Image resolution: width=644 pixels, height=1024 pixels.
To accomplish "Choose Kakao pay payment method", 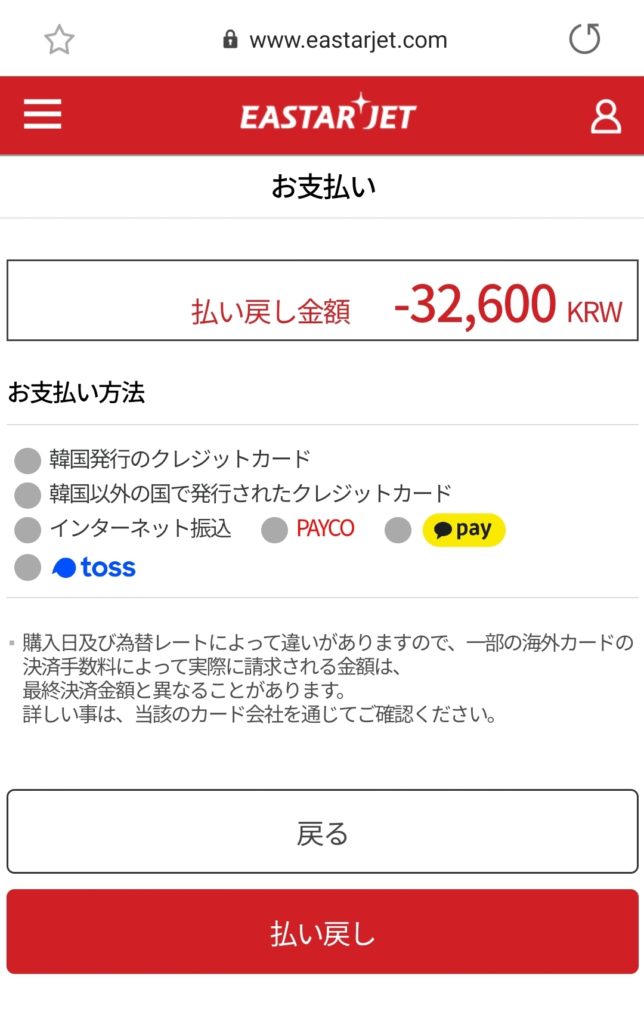I will point(398,530).
